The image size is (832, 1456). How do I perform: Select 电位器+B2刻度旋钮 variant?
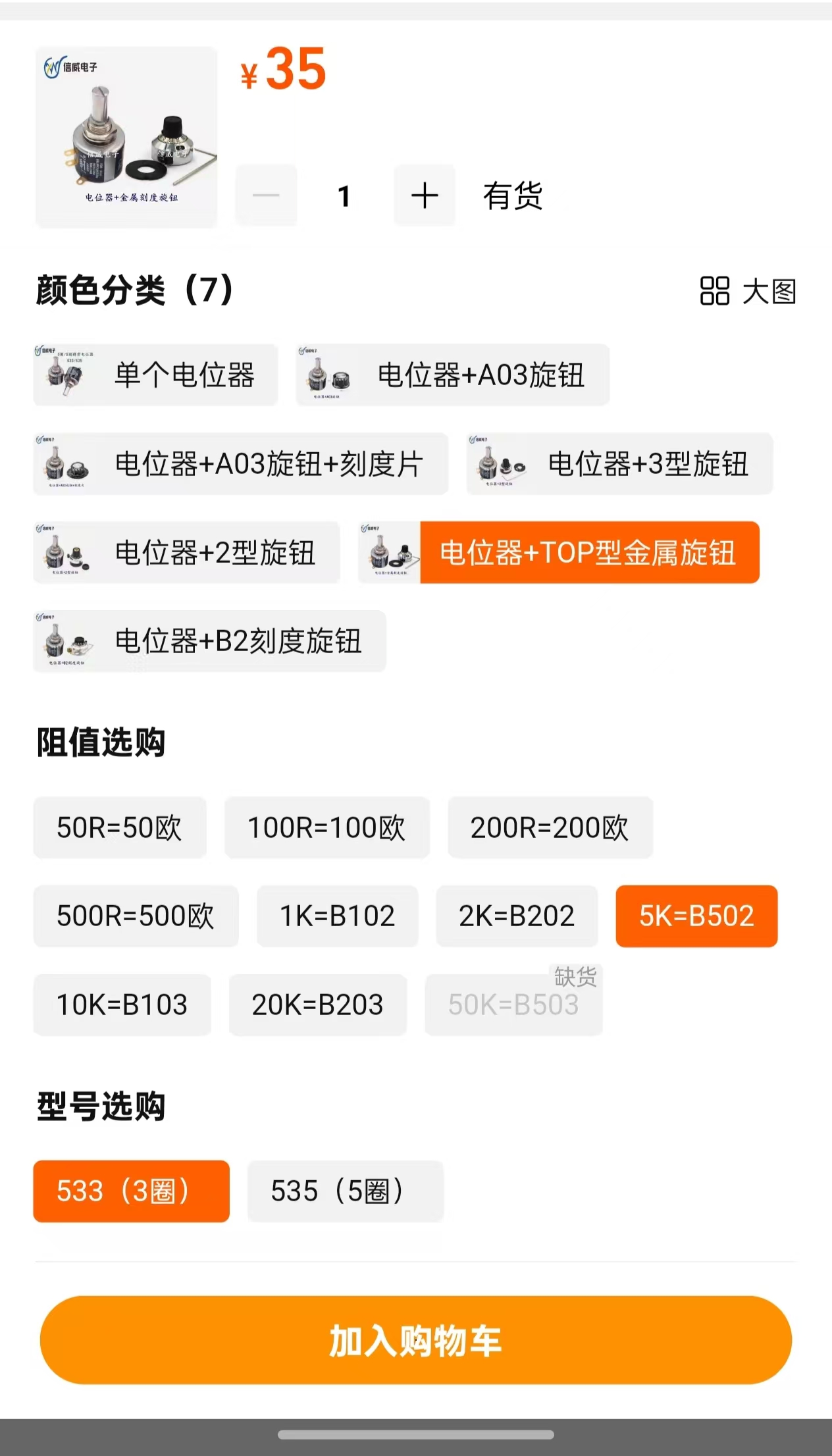pyautogui.click(x=210, y=641)
